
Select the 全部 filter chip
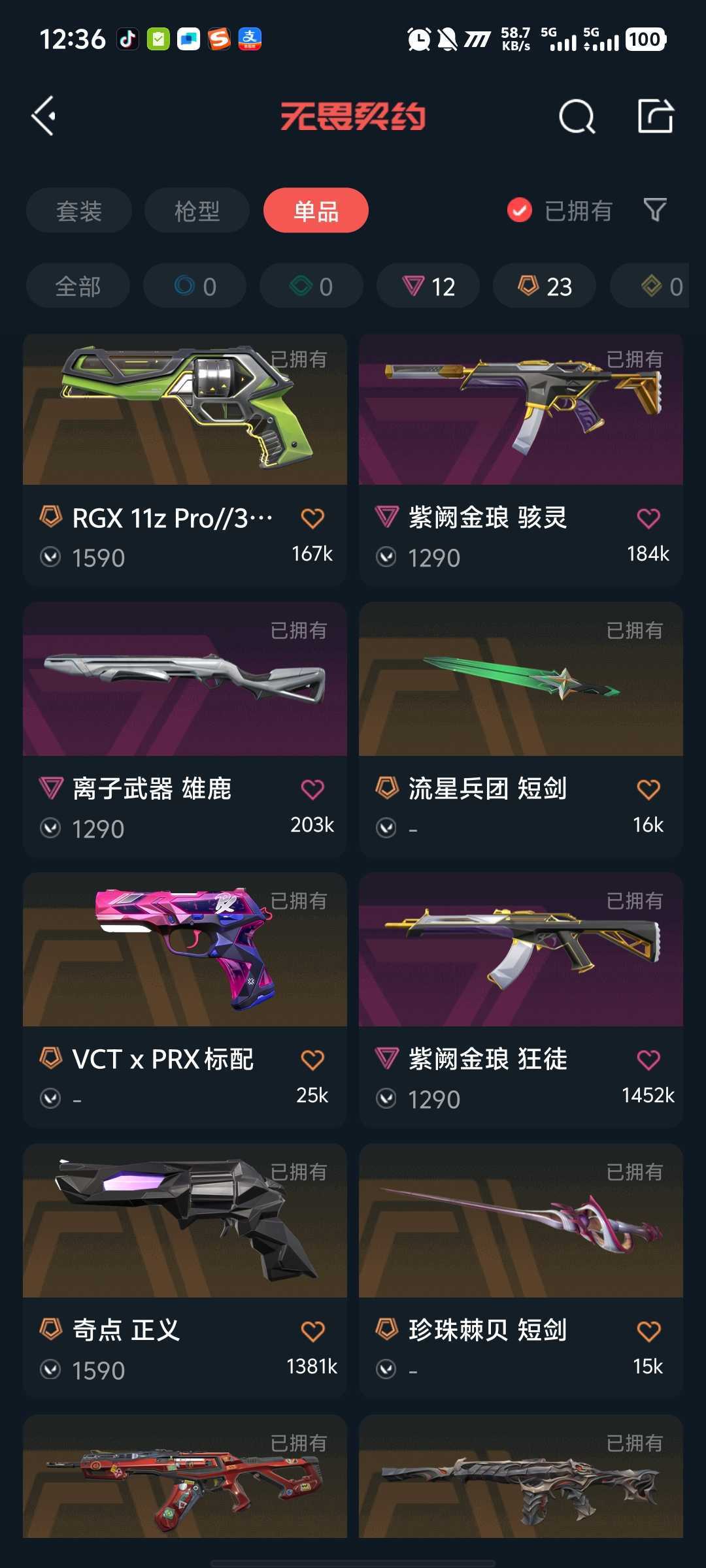(78, 286)
